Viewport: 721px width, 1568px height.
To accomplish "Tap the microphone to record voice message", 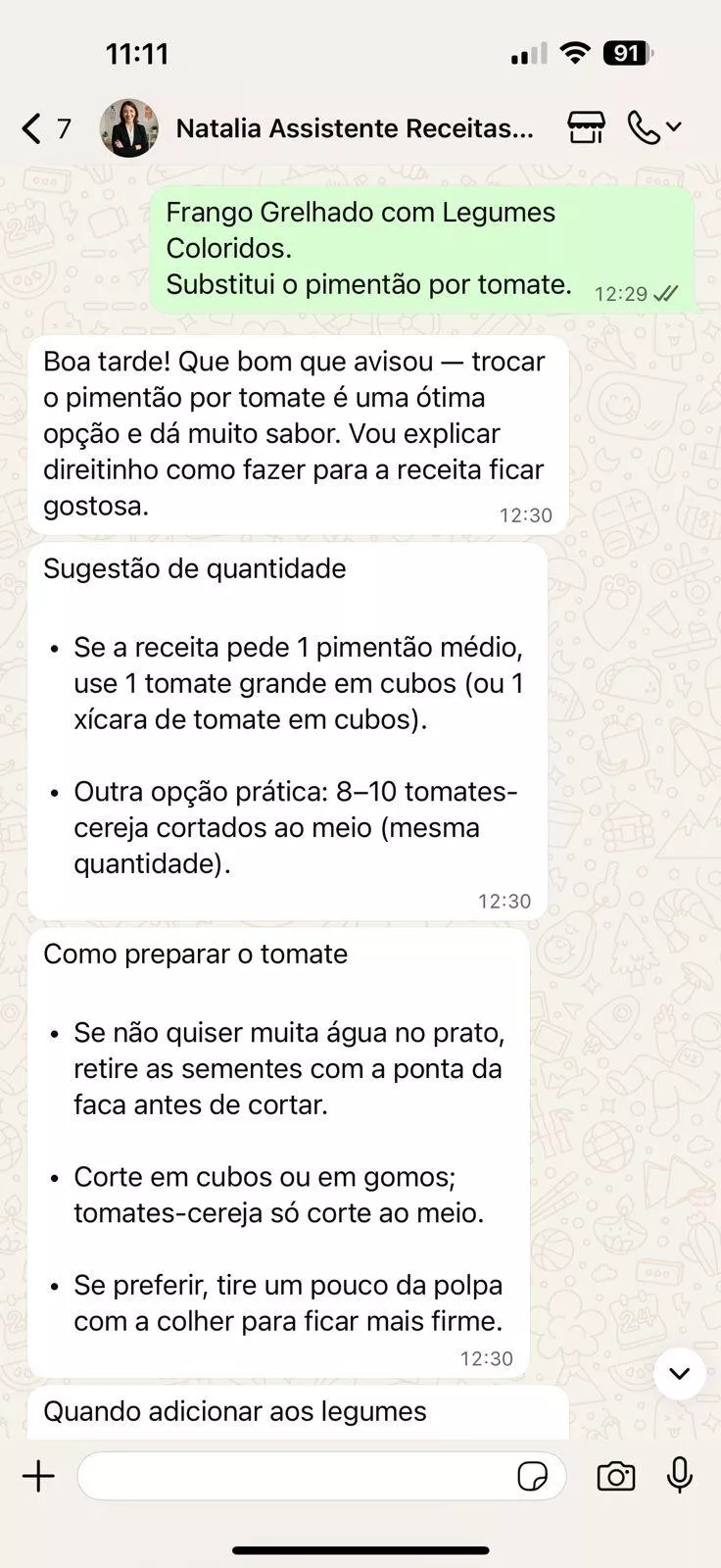I will [679, 1476].
